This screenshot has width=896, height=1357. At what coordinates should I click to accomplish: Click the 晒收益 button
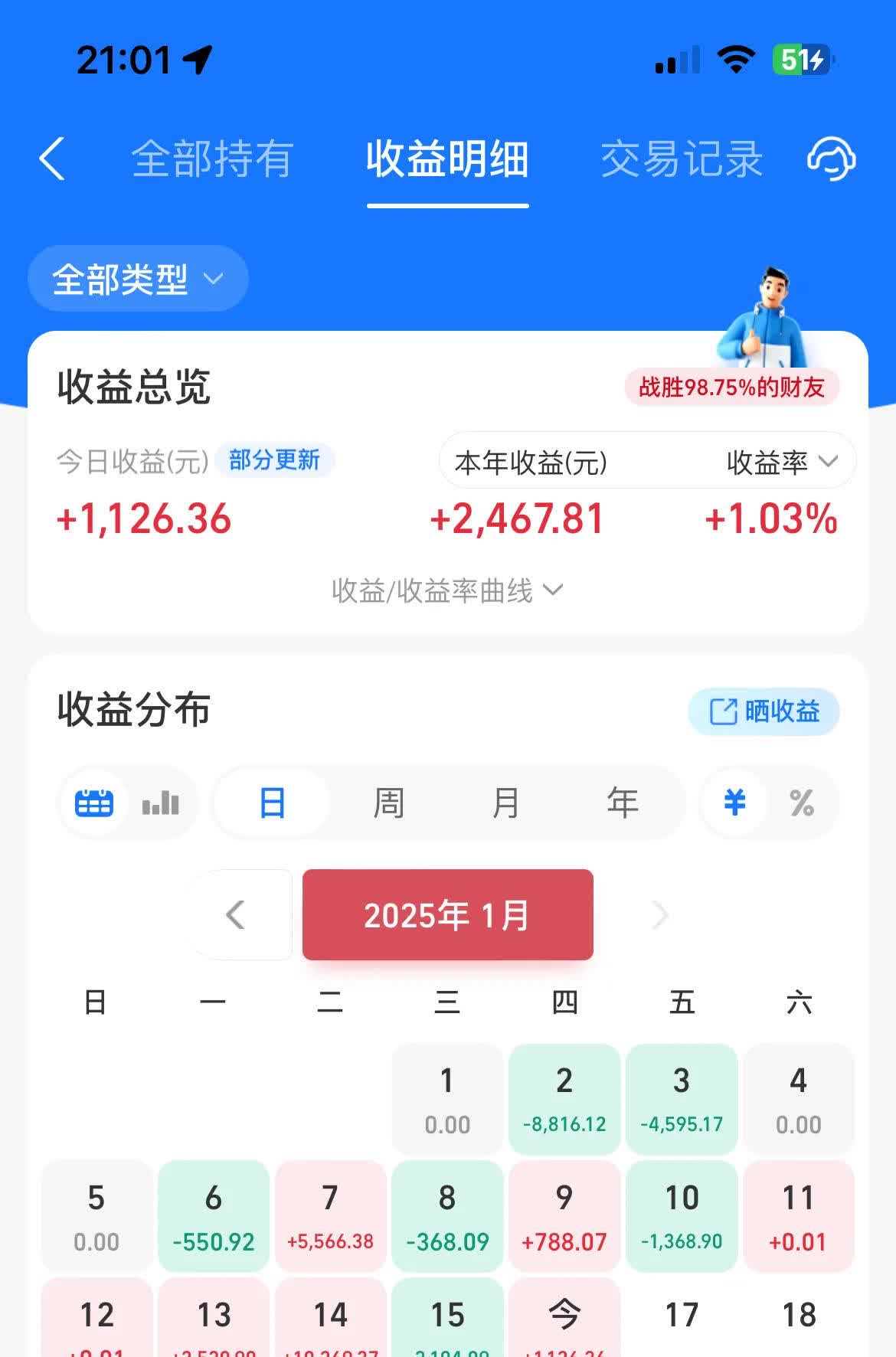pos(763,711)
